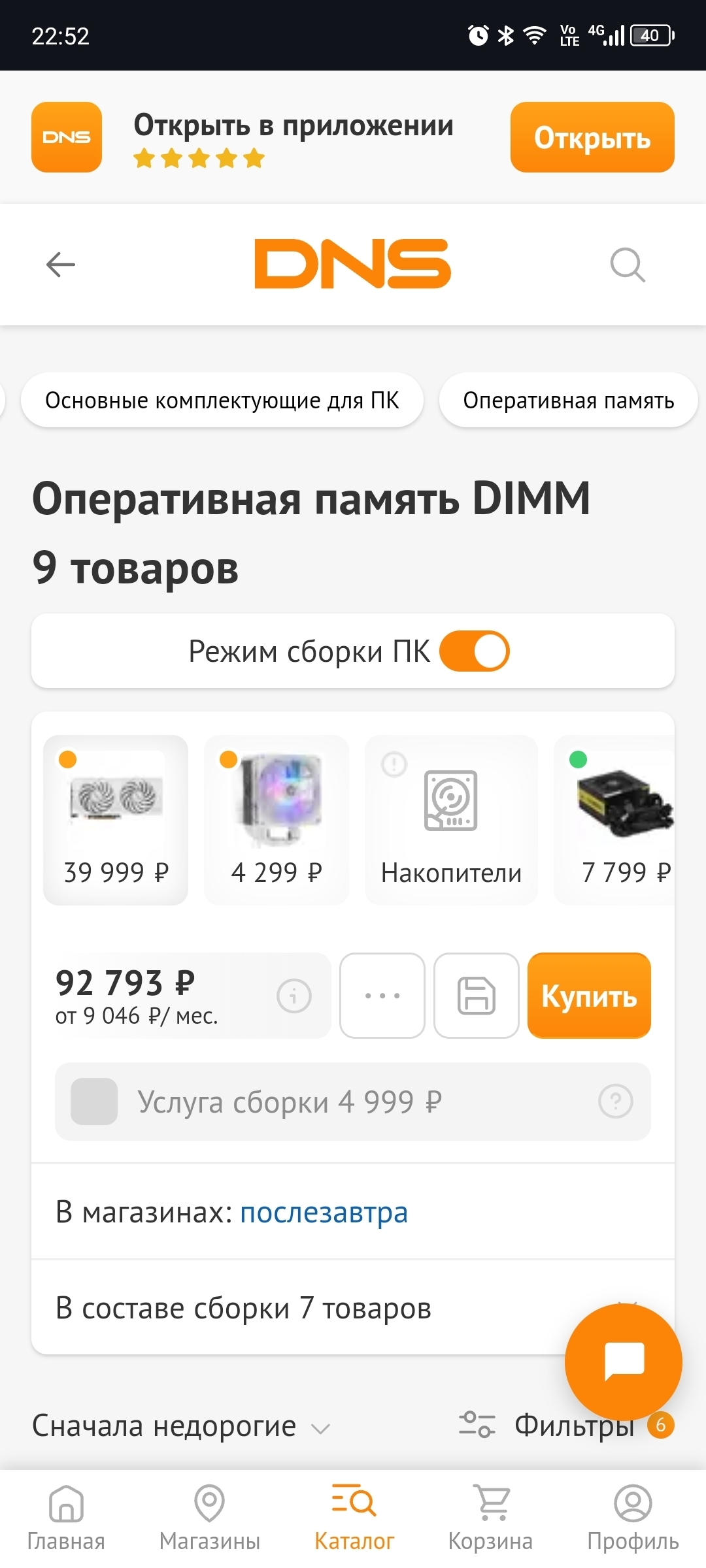Image resolution: width=706 pixels, height=1568 pixels.
Task: Switch to the Корзина tab
Action: (x=490, y=1517)
